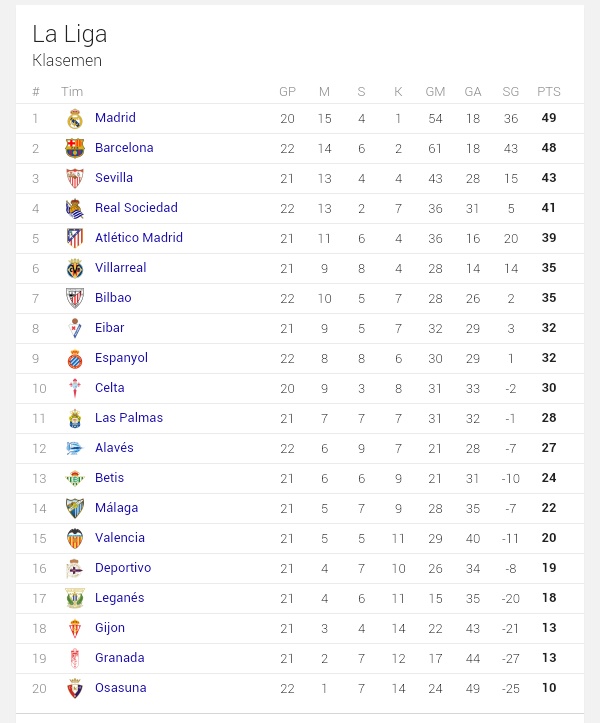Open the Madrid team link
Image resolution: width=600 pixels, height=723 pixels.
pyautogui.click(x=115, y=118)
